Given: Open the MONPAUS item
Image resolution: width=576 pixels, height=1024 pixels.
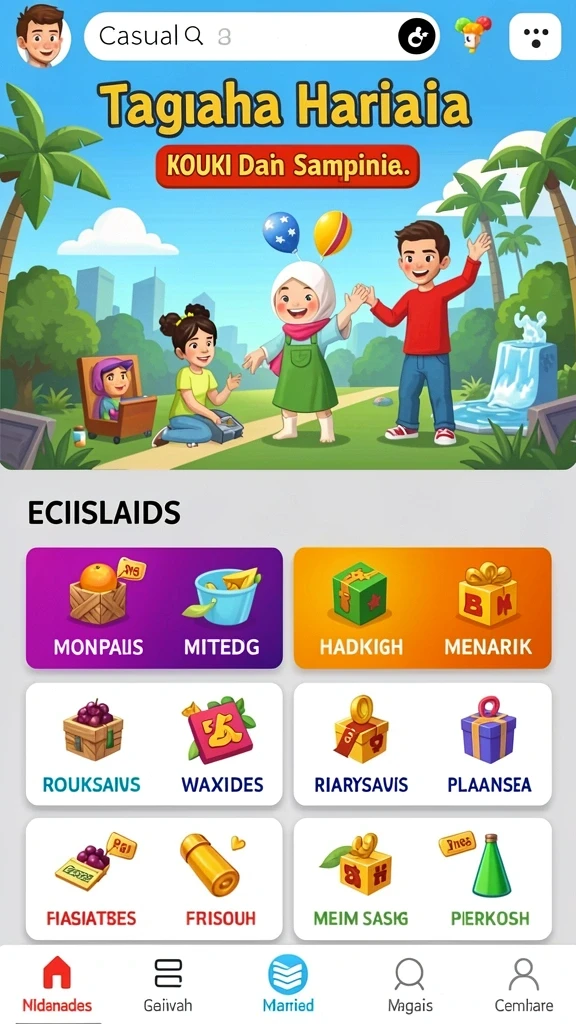Looking at the screenshot, I should [98, 609].
